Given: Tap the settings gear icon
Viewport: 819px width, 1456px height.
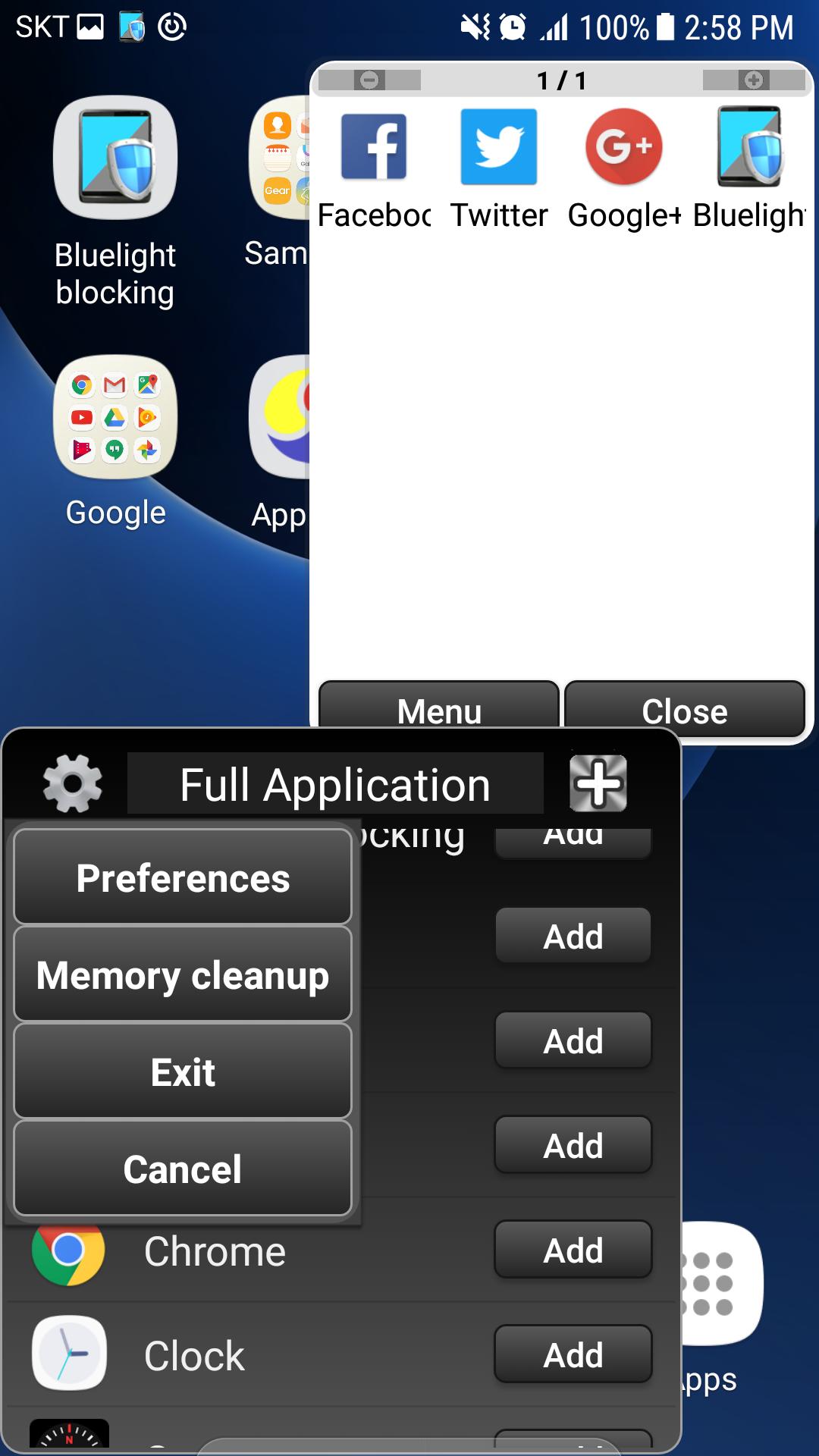Looking at the screenshot, I should 72,783.
